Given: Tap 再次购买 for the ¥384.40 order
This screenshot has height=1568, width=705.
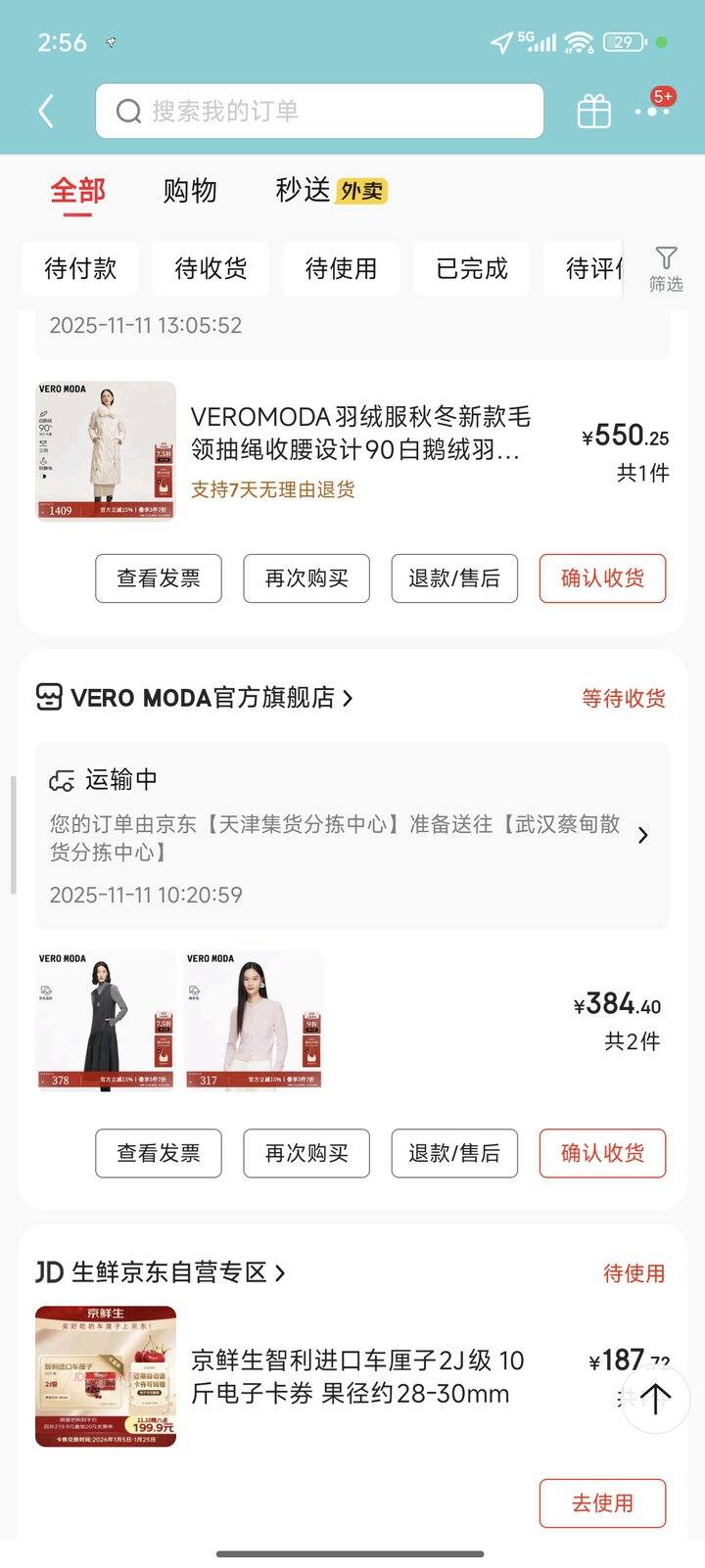Looking at the screenshot, I should [x=306, y=1153].
